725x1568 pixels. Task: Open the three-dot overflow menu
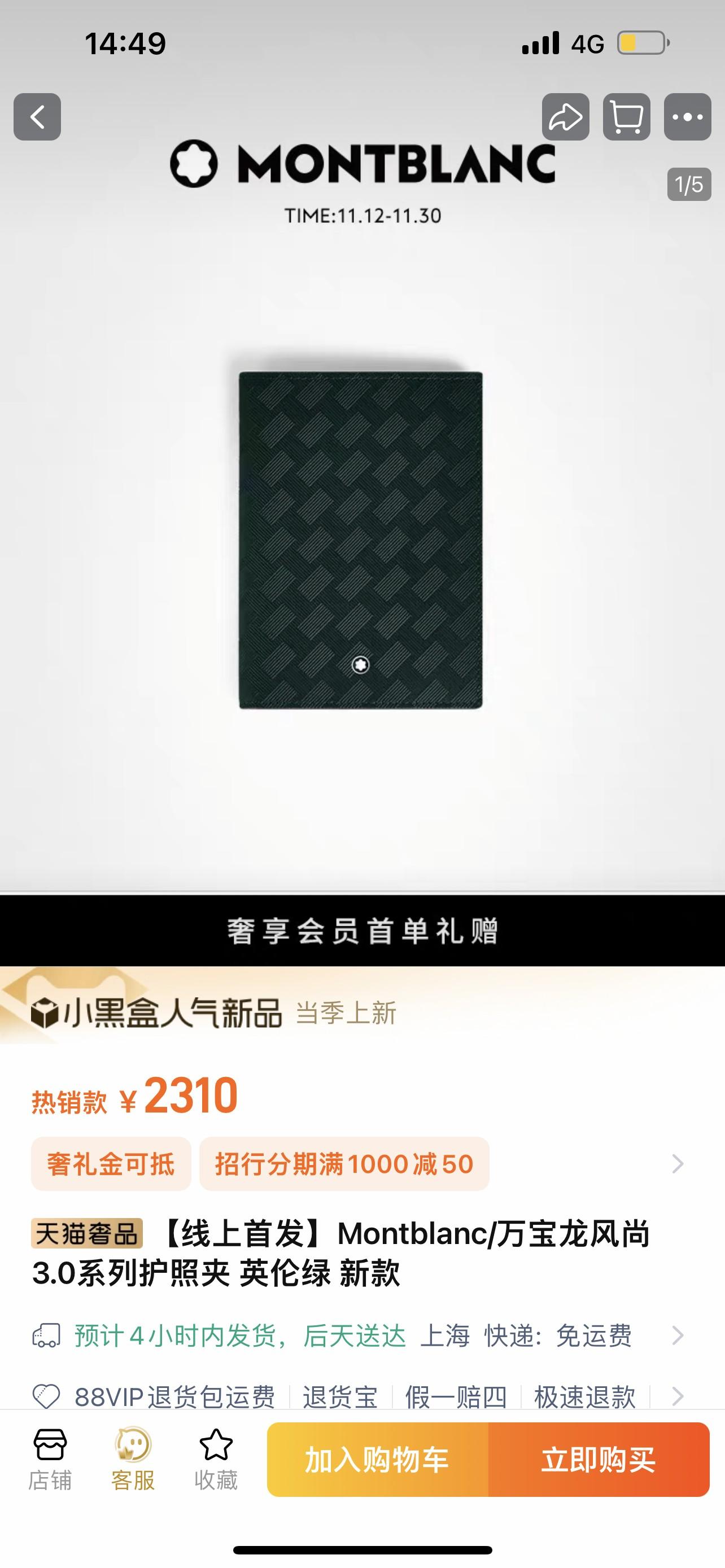[687, 117]
